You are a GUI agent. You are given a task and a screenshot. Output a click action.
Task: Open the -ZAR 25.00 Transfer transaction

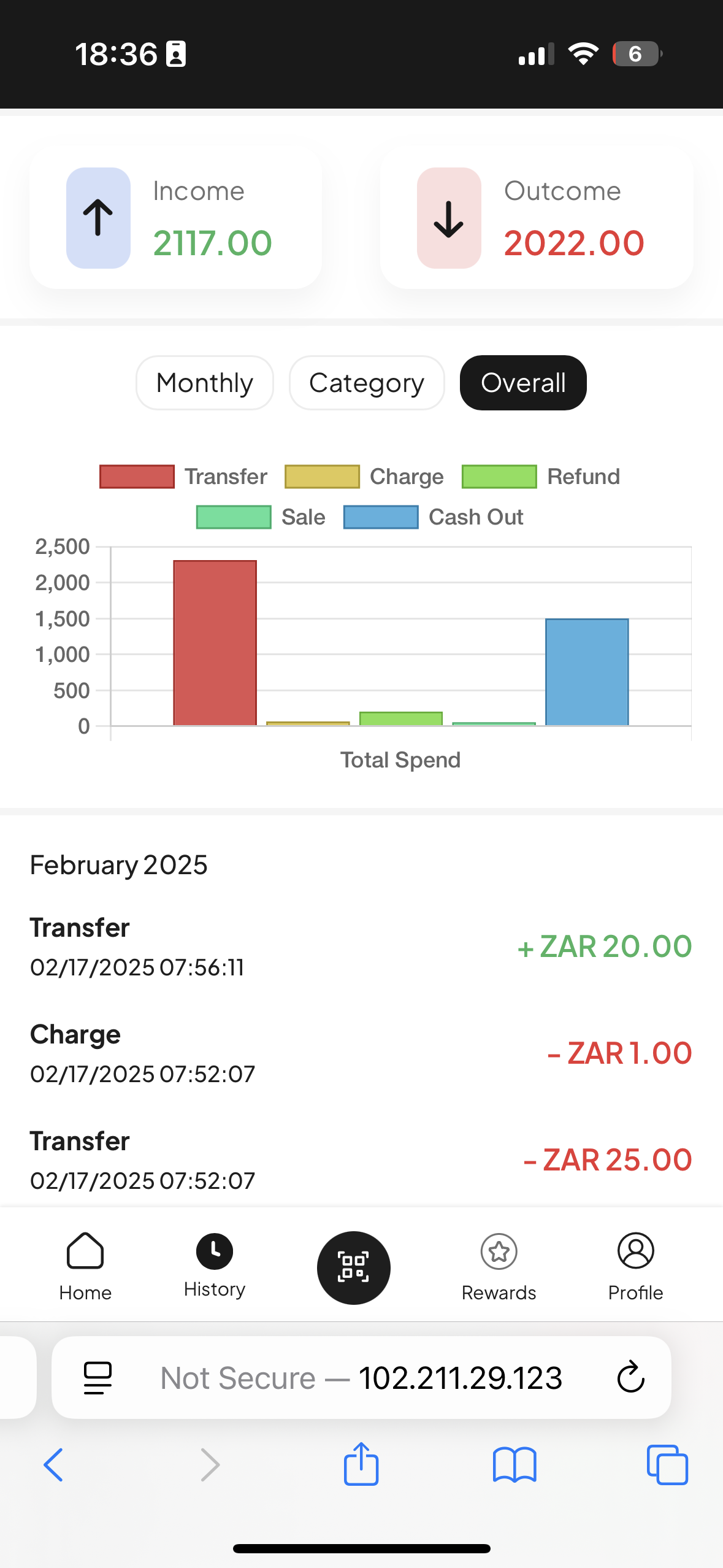point(361,1160)
